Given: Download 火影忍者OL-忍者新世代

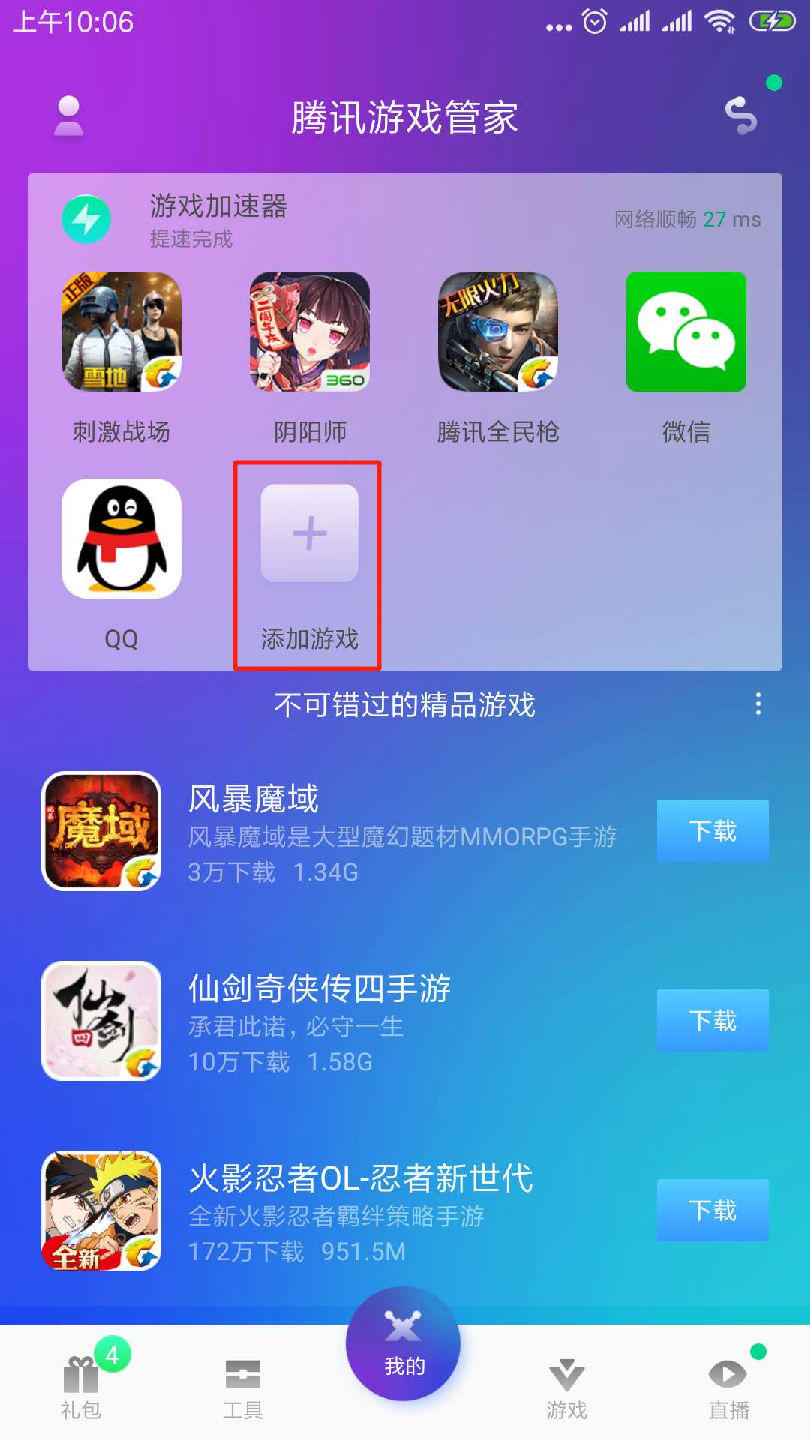Looking at the screenshot, I should [713, 1210].
